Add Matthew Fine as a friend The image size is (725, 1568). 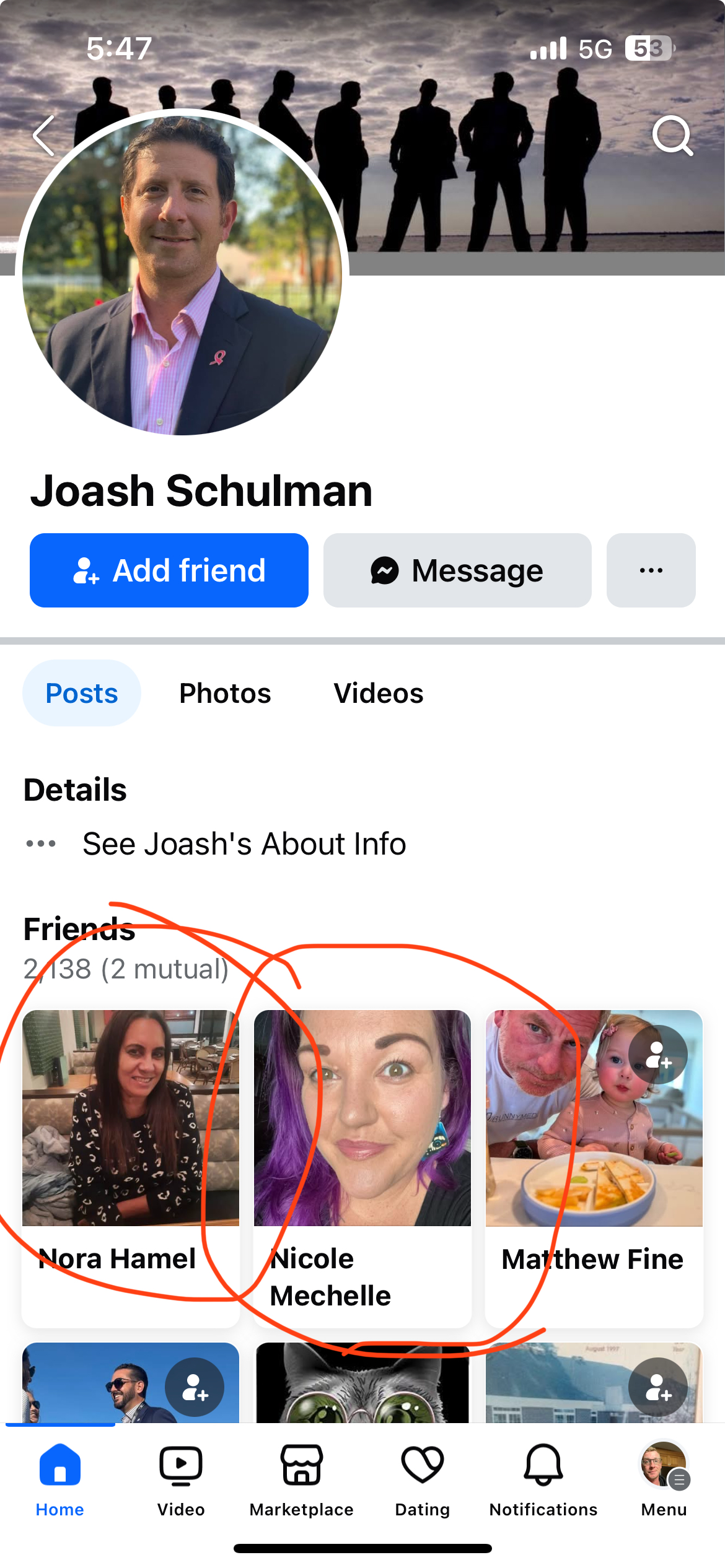click(658, 1054)
